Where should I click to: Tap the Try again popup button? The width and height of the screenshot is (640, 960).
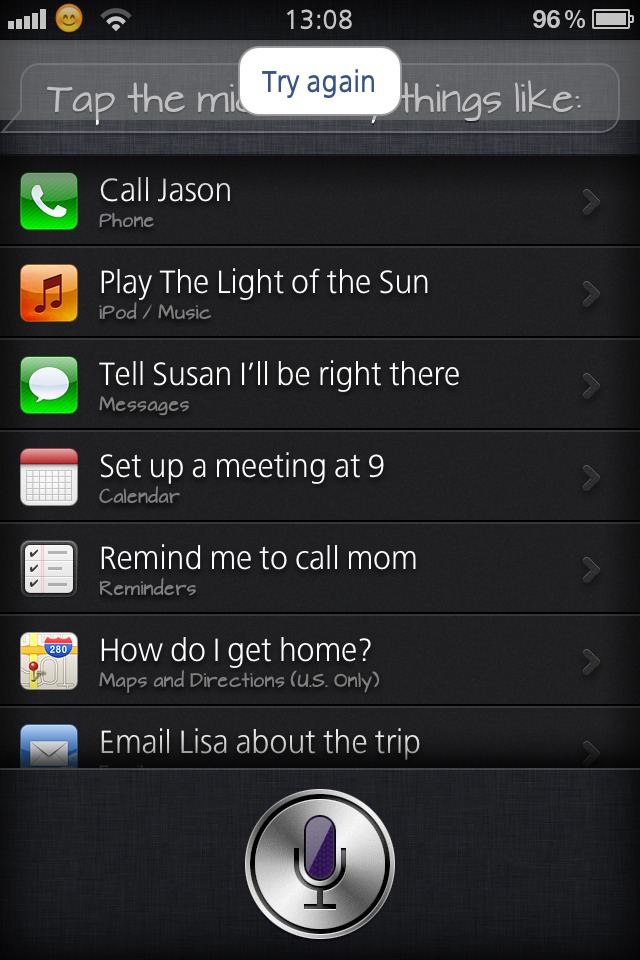tap(320, 81)
